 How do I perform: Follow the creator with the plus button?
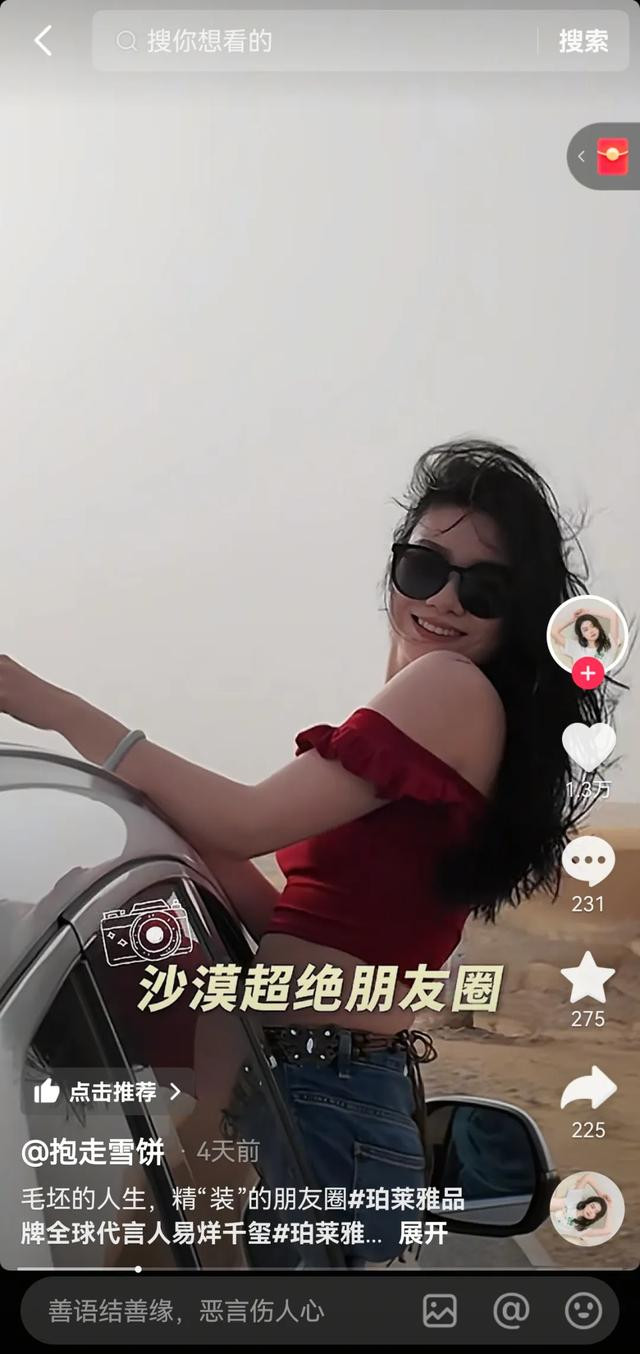(587, 674)
